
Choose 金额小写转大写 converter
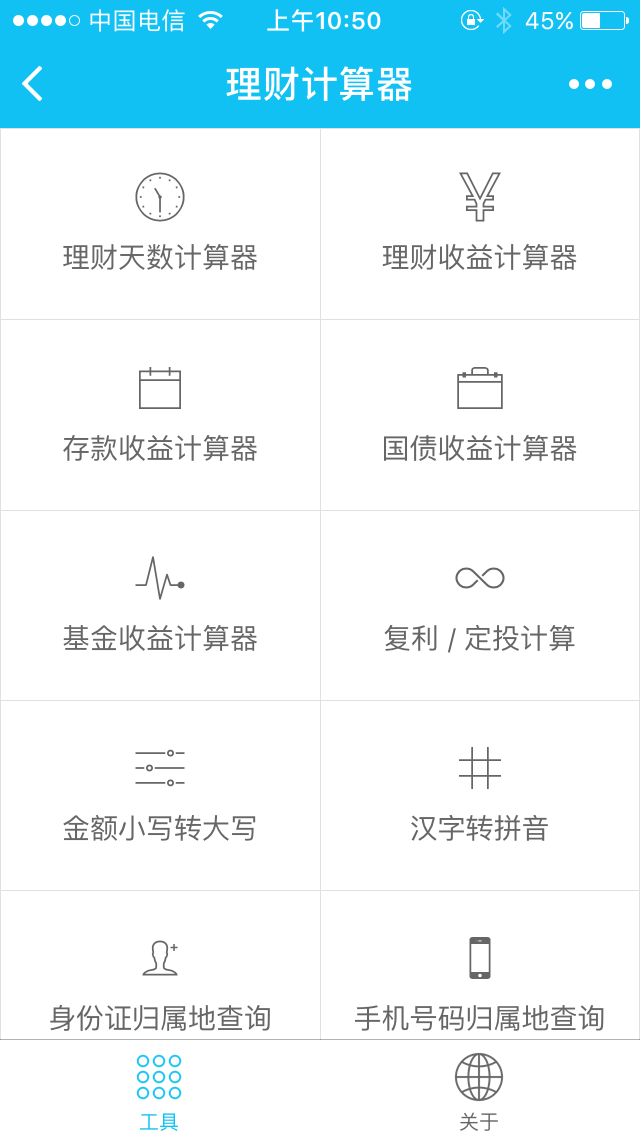coord(160,795)
